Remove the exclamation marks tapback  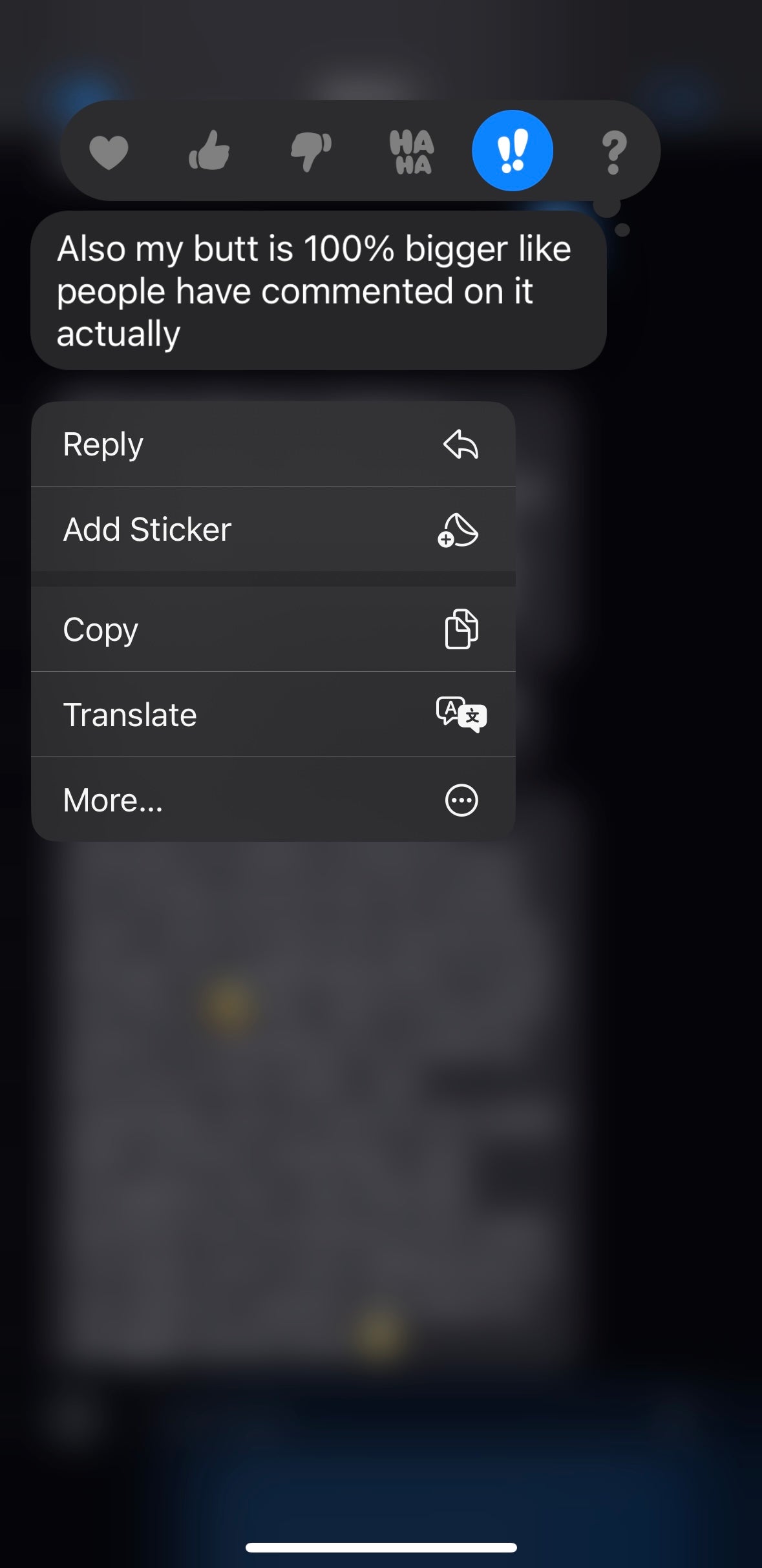tap(513, 151)
